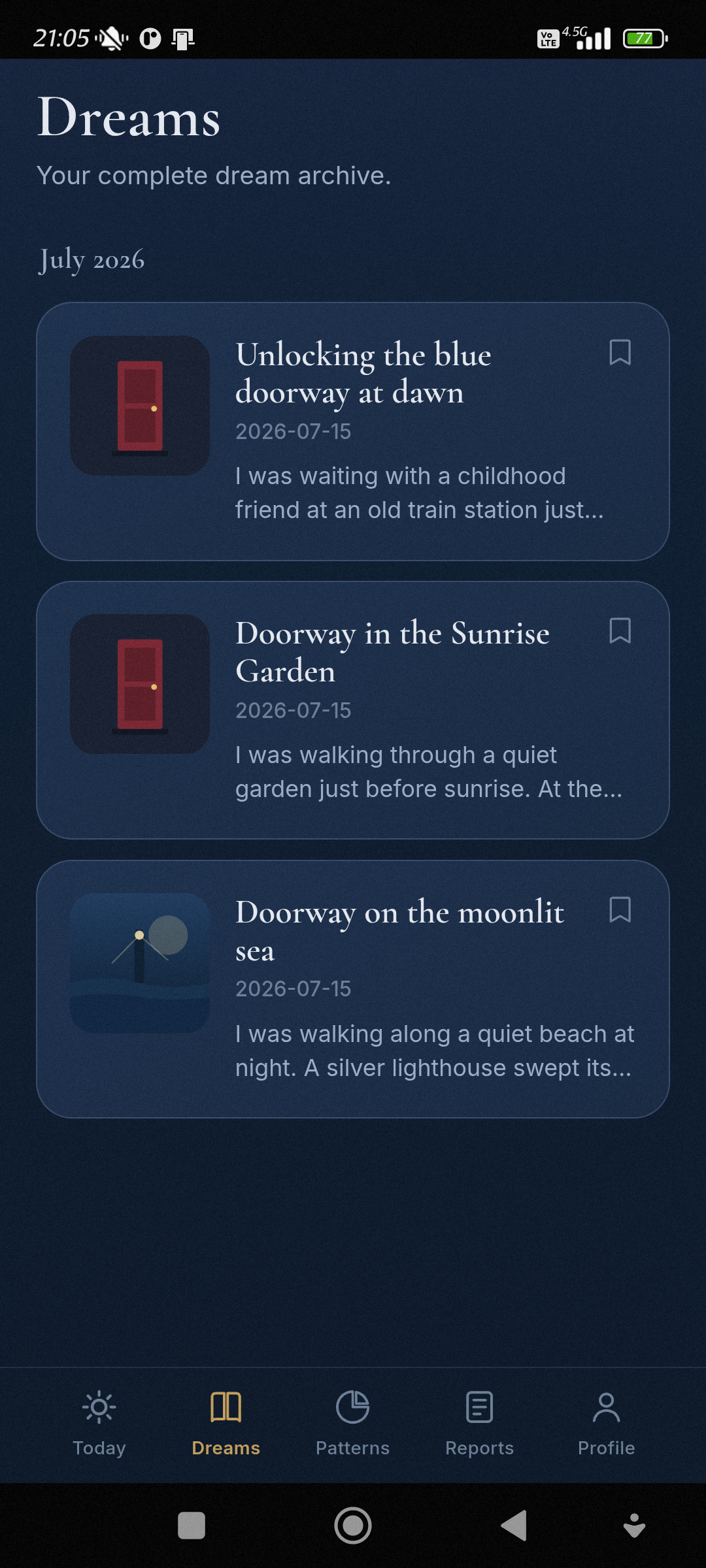Bookmark 'Doorway in the Sunrise Garden' dream
This screenshot has height=1568, width=706.
(620, 631)
